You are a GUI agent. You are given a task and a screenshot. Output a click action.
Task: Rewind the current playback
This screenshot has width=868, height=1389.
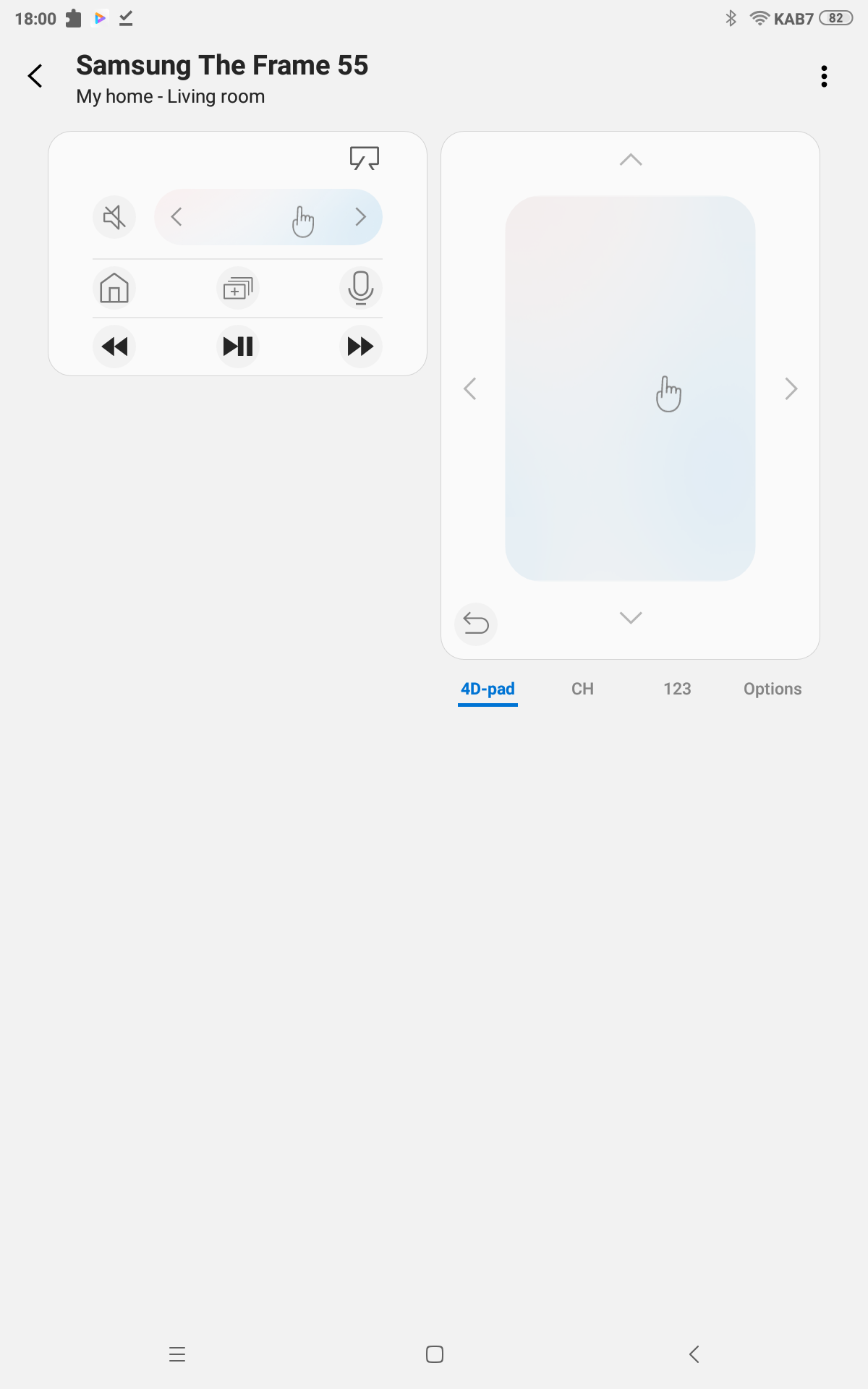114,347
